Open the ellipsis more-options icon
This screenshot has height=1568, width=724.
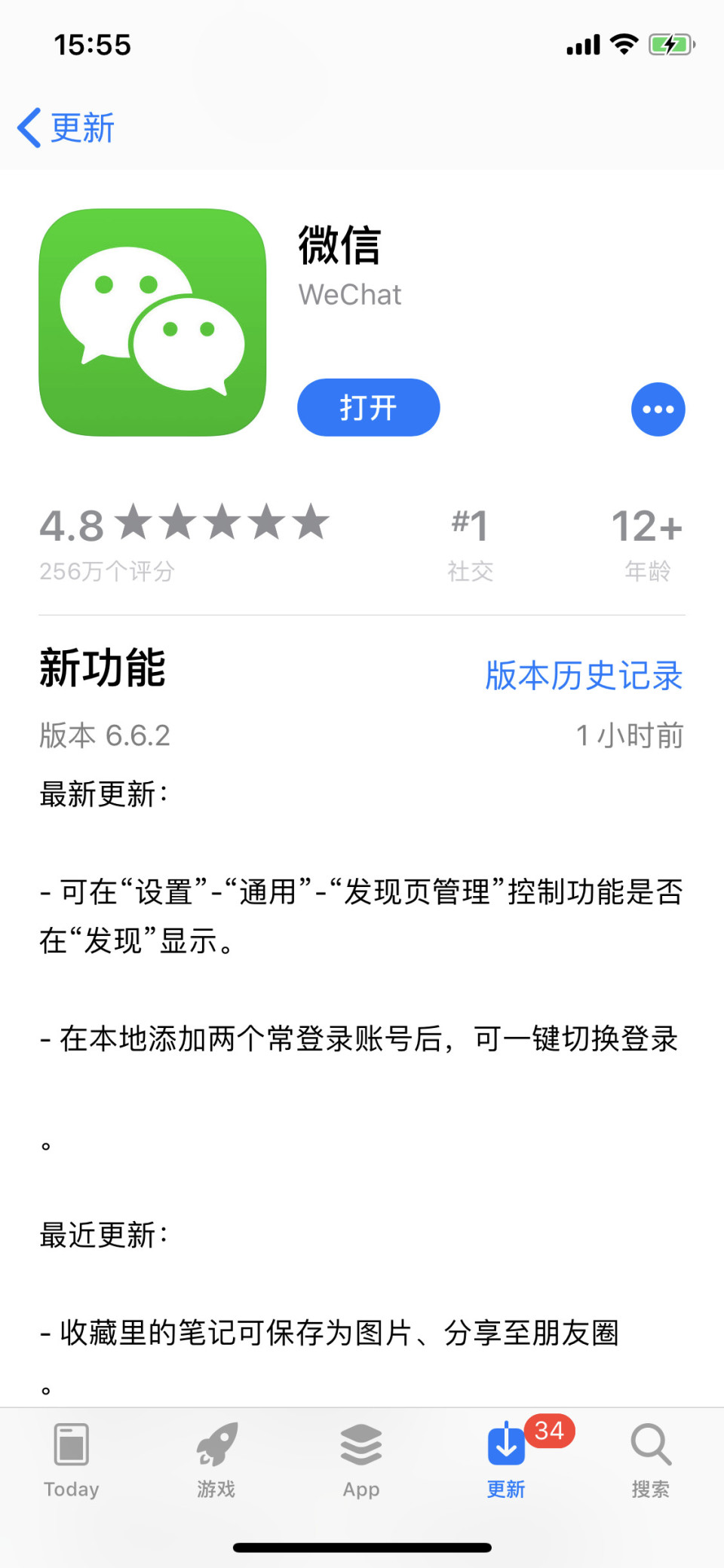point(658,409)
